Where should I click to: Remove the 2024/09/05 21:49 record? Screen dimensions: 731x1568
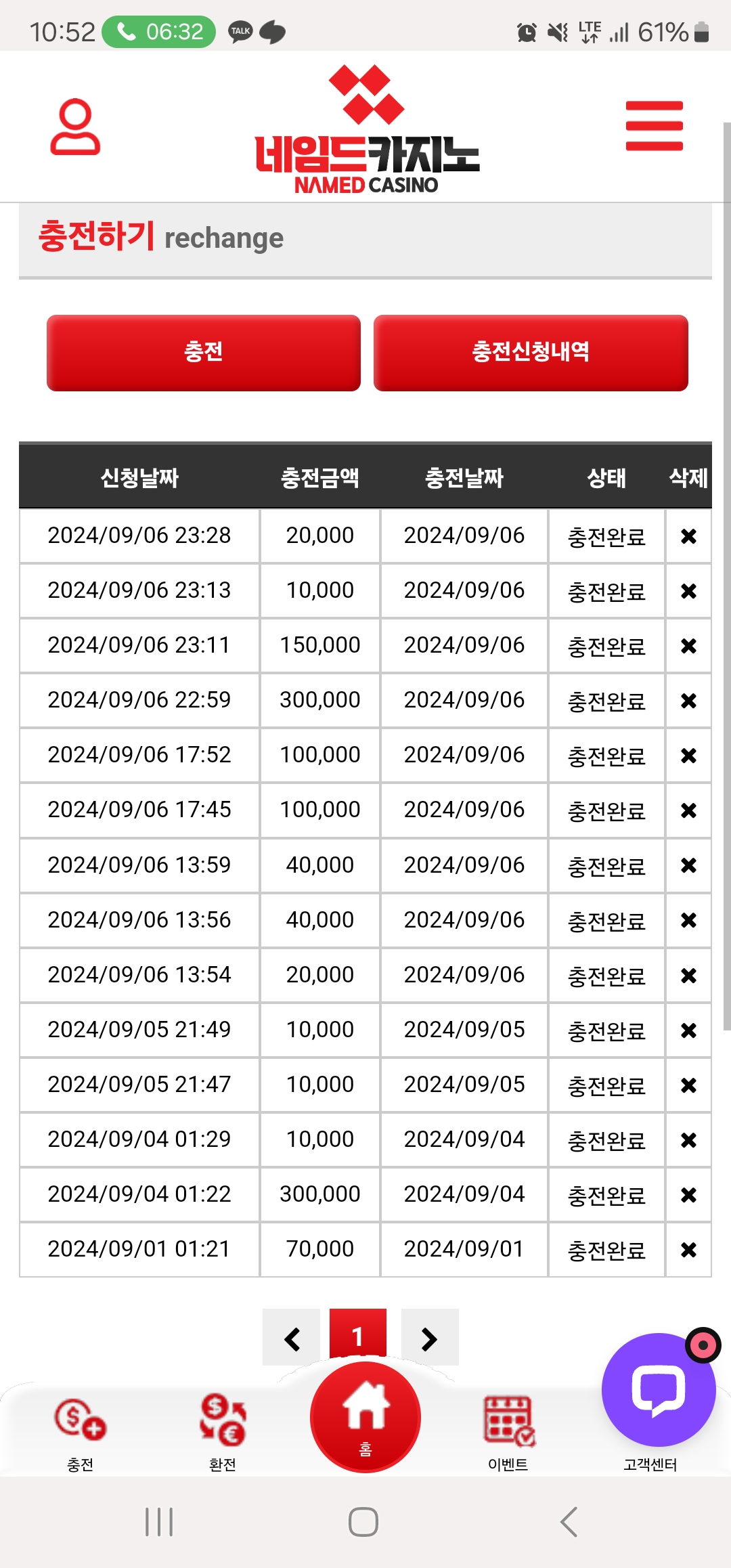click(x=688, y=1030)
